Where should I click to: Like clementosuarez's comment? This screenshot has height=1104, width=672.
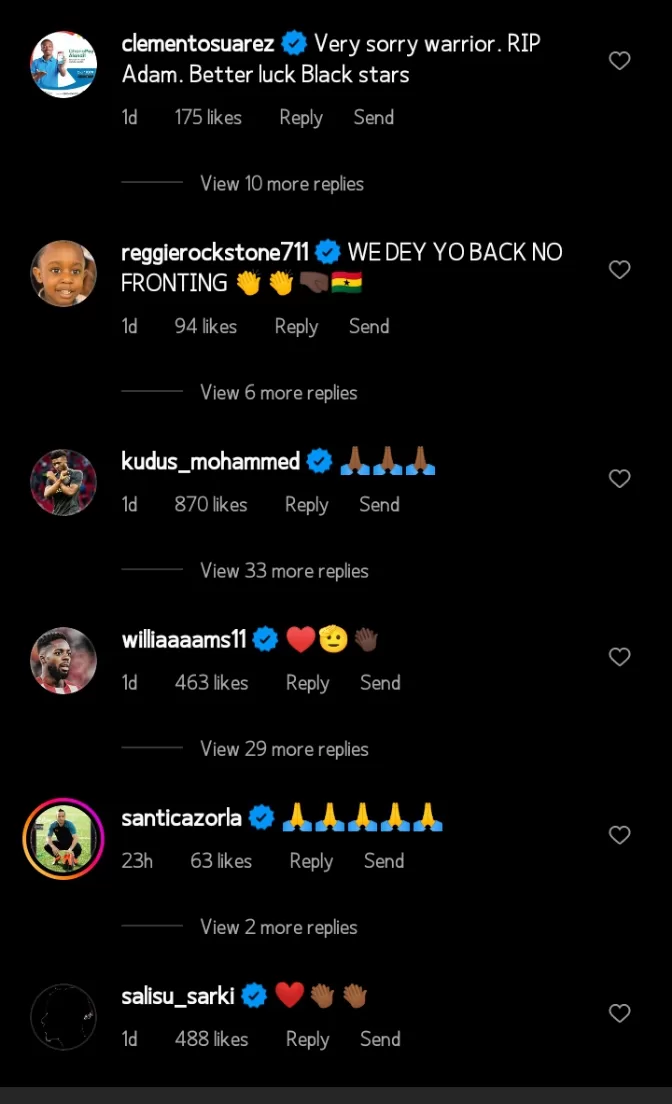coord(620,61)
